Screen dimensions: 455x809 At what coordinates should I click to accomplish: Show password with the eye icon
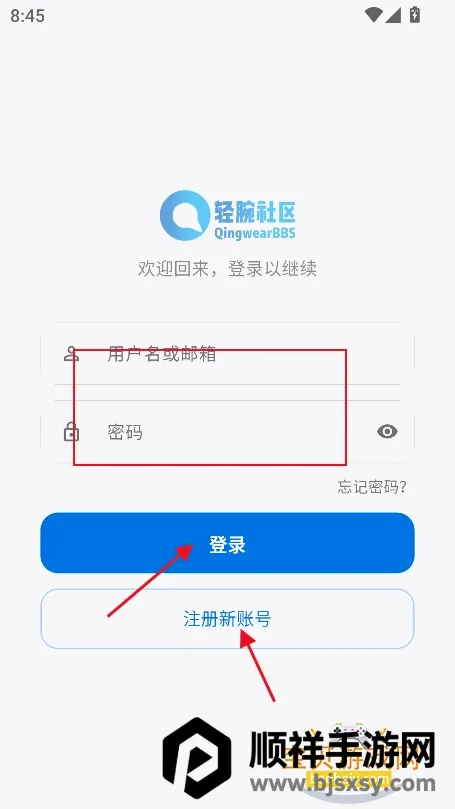point(387,431)
